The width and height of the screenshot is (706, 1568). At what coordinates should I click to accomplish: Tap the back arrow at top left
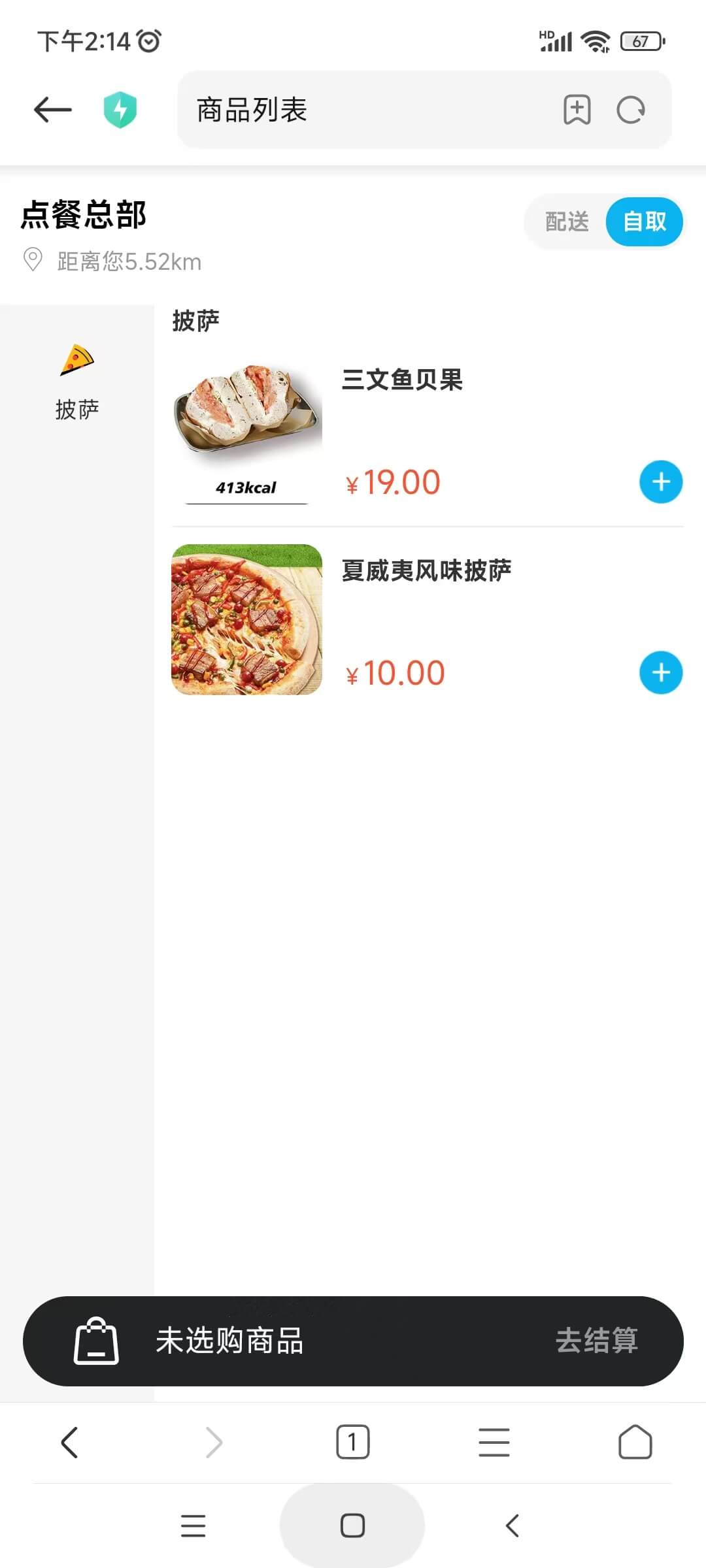[52, 109]
